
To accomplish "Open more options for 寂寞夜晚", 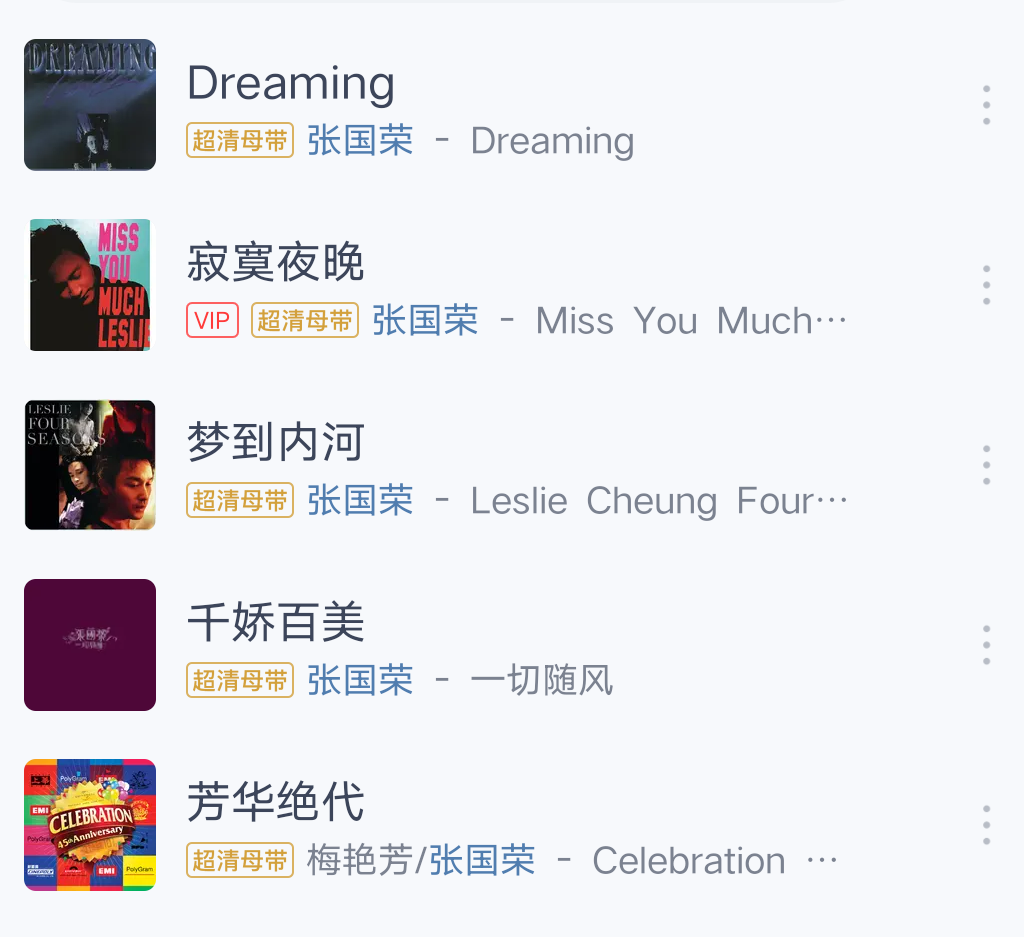I will click(986, 285).
